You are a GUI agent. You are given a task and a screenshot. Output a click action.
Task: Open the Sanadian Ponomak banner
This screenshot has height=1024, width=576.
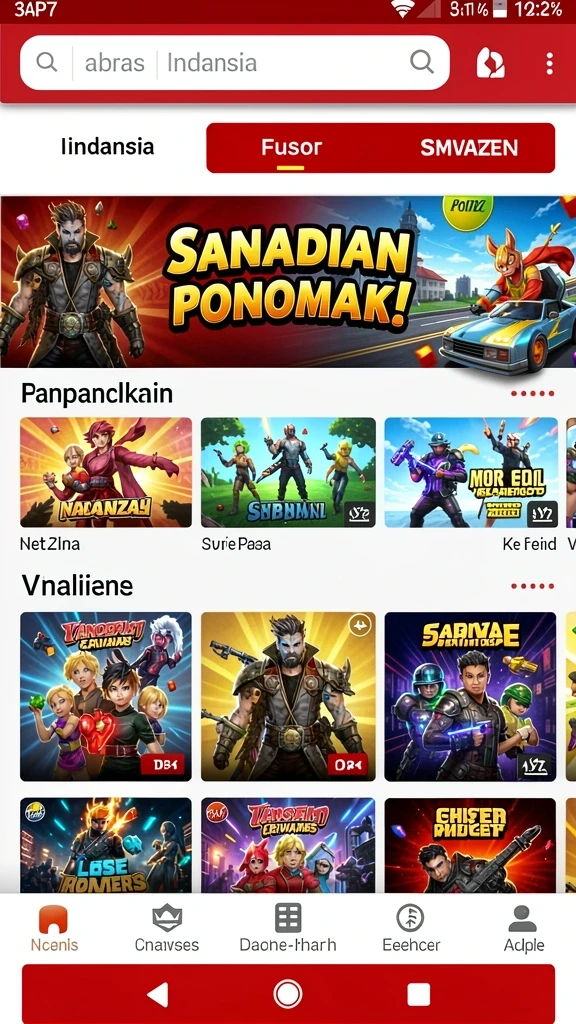[x=288, y=281]
